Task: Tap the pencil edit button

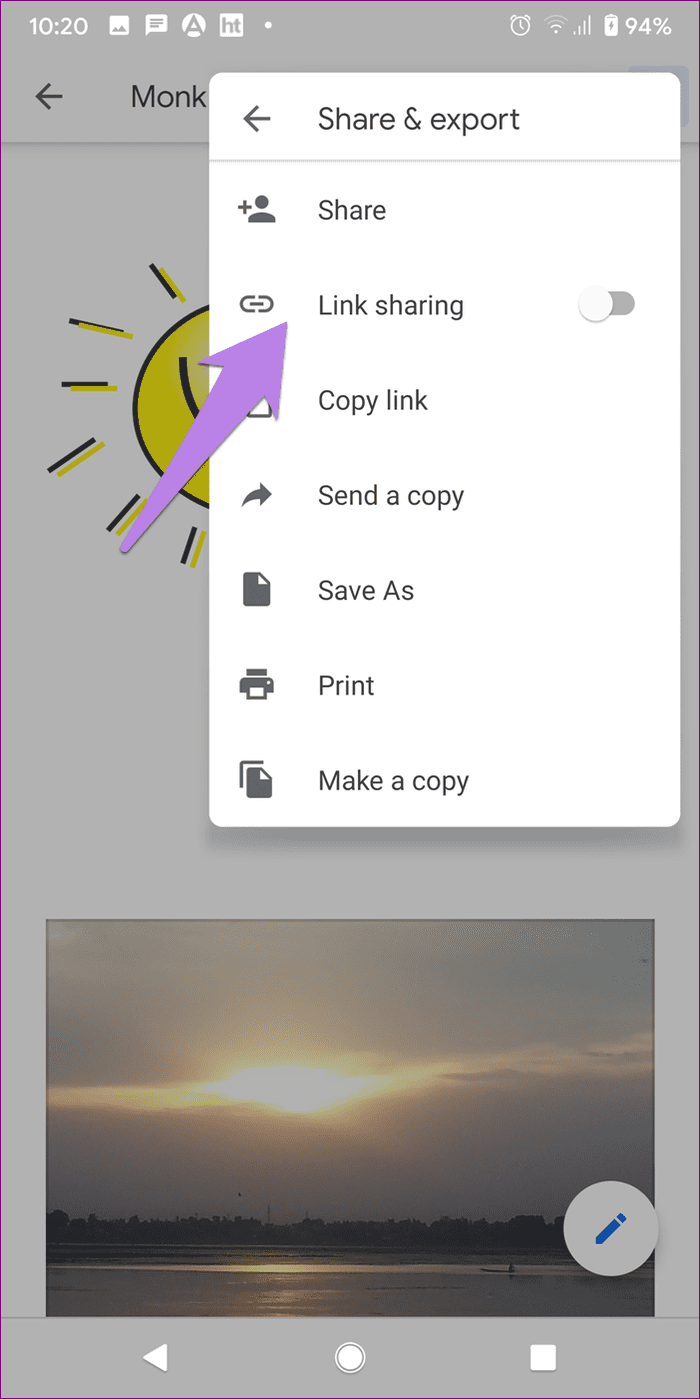Action: tap(610, 1228)
